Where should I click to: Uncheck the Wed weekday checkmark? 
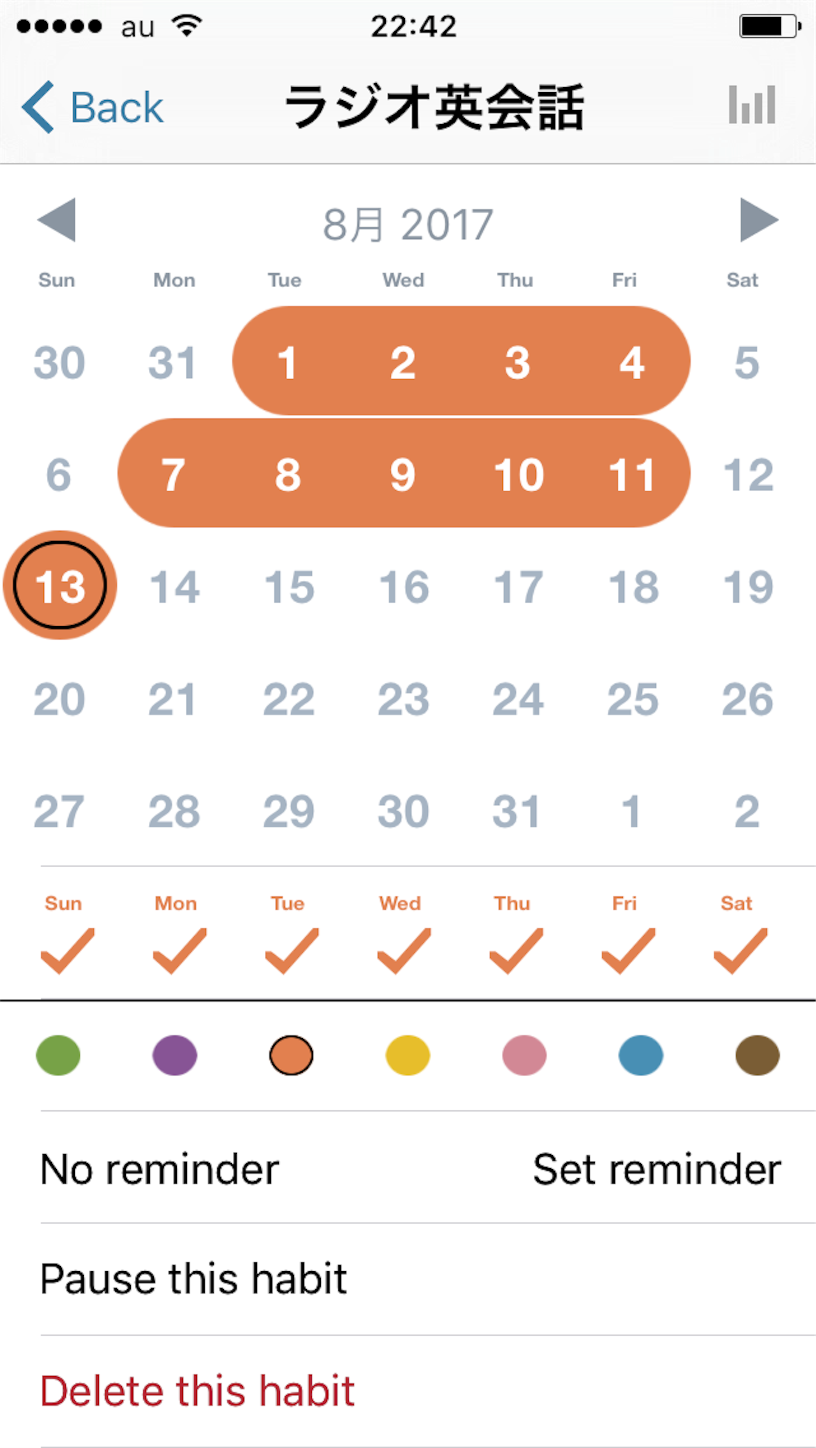pos(403,950)
